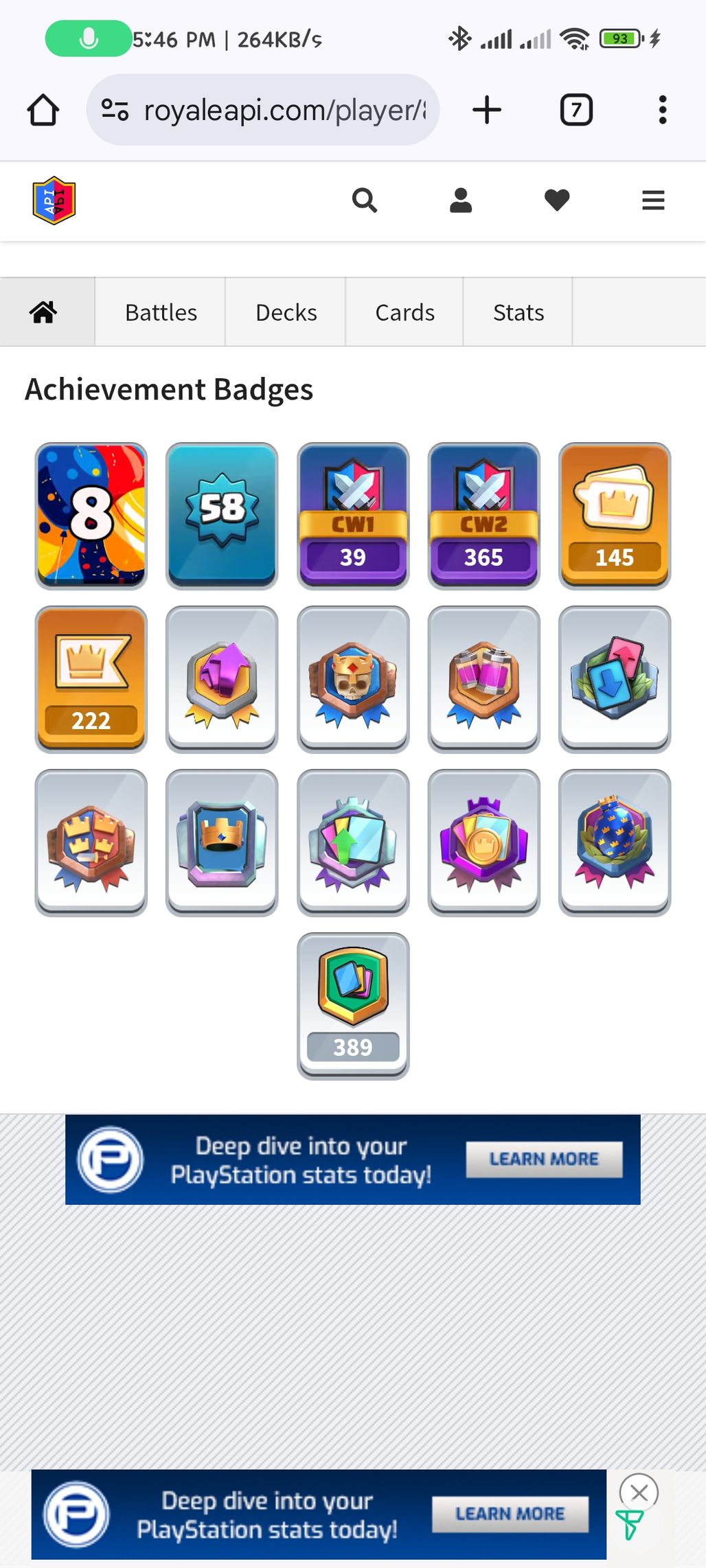Tap the 222 crown banner badge
Viewport: 706px width, 1568px height.
click(x=91, y=679)
